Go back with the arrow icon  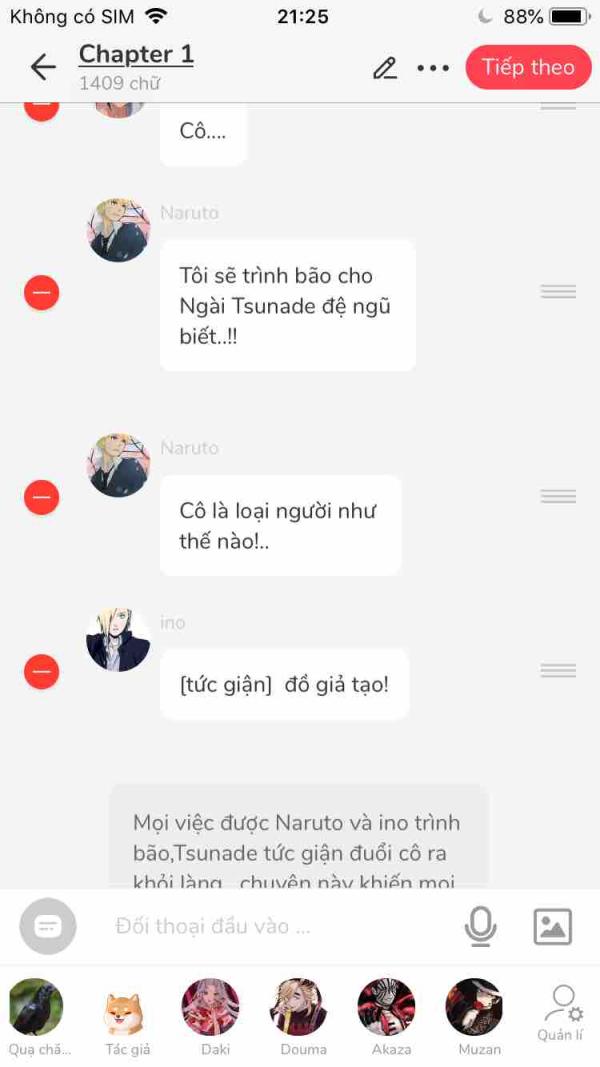point(43,67)
